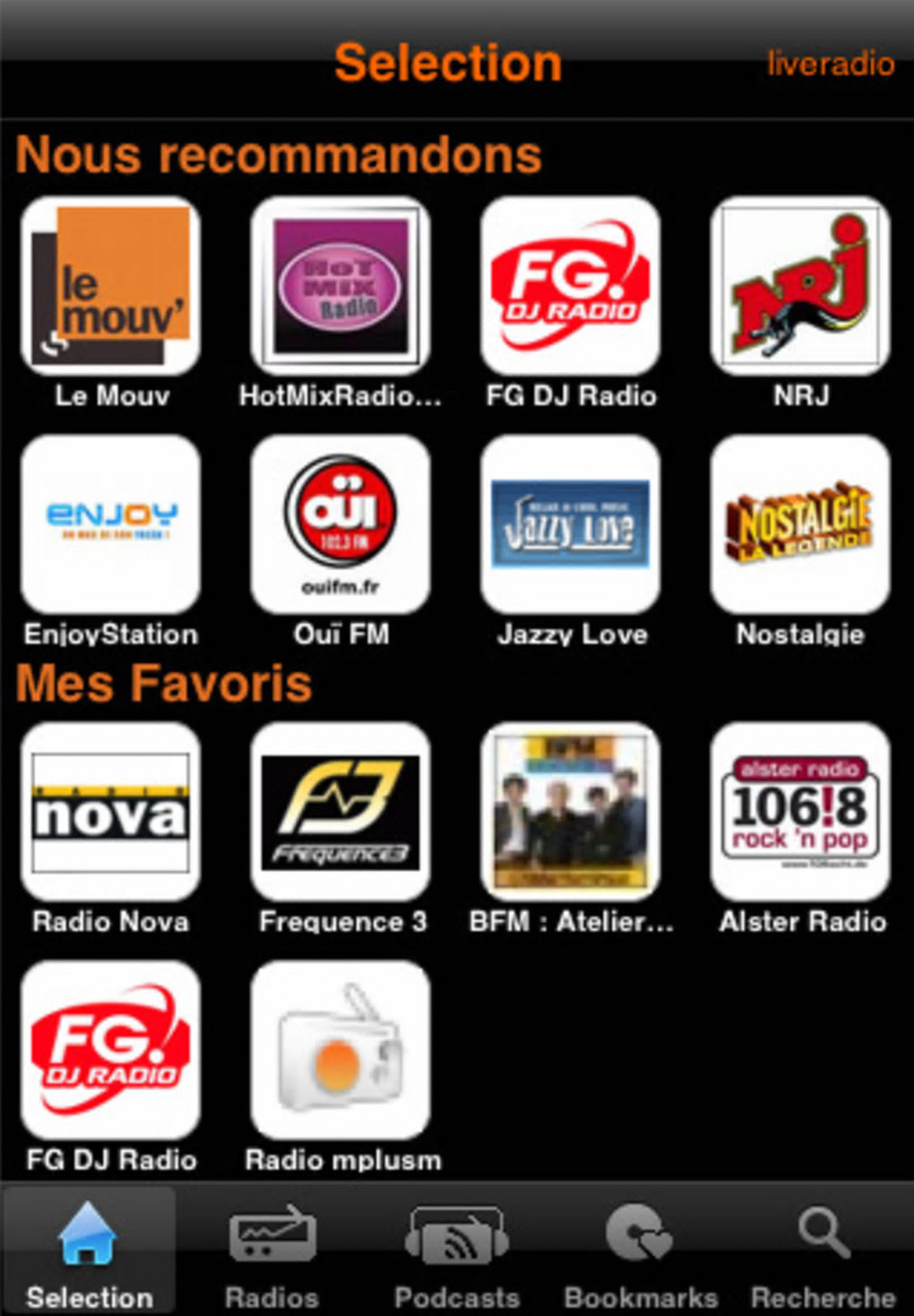Image resolution: width=914 pixels, height=1316 pixels.
Task: Tap the Frequence 3 tile
Action: pyautogui.click(x=341, y=812)
